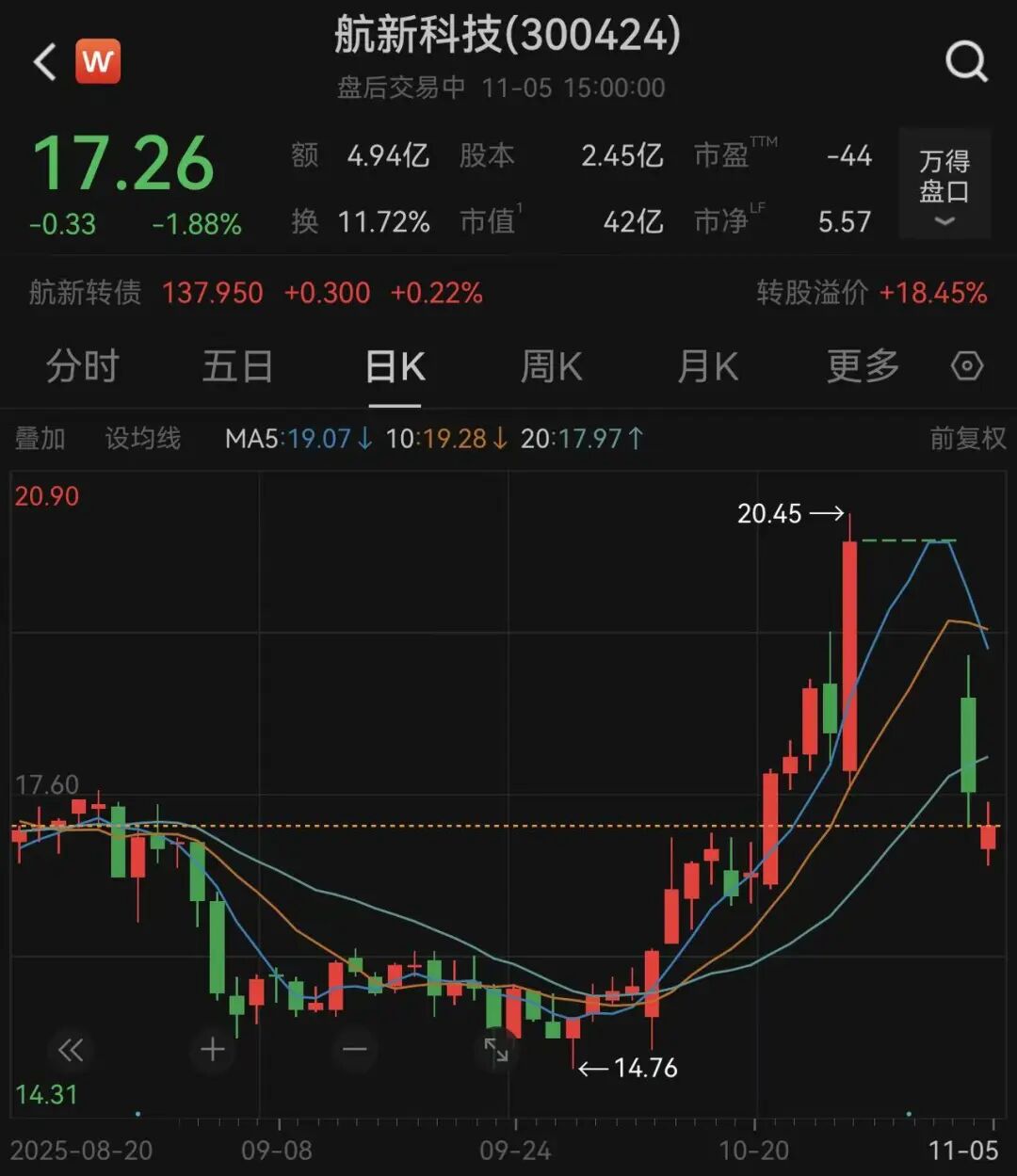Expand the 万得盘口 panel
This screenshot has height=1176, width=1017.
(944, 185)
